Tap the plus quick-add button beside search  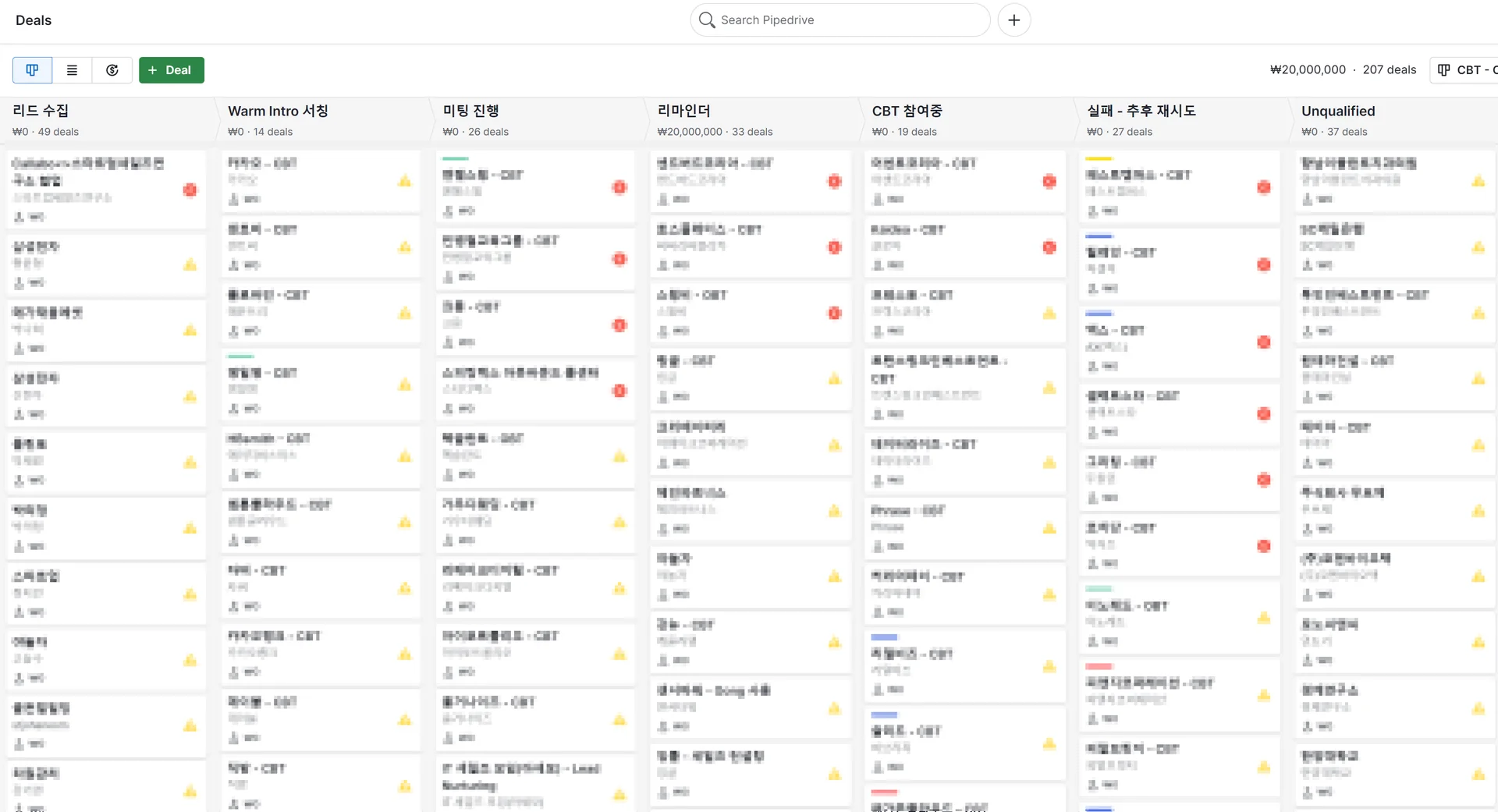[x=1013, y=20]
